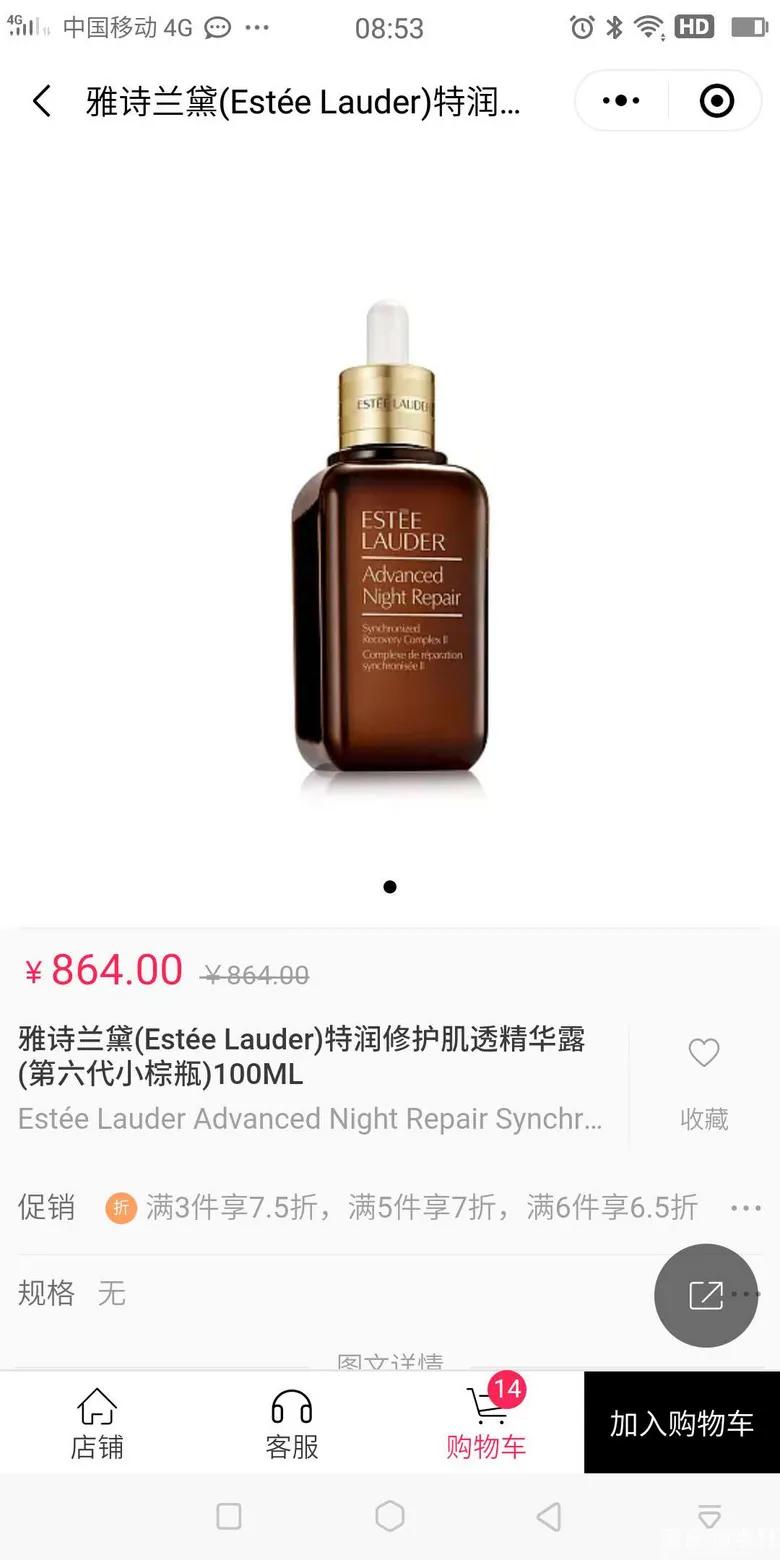Reveal navigation bar via bottom ▽ arrow

click(x=708, y=1516)
